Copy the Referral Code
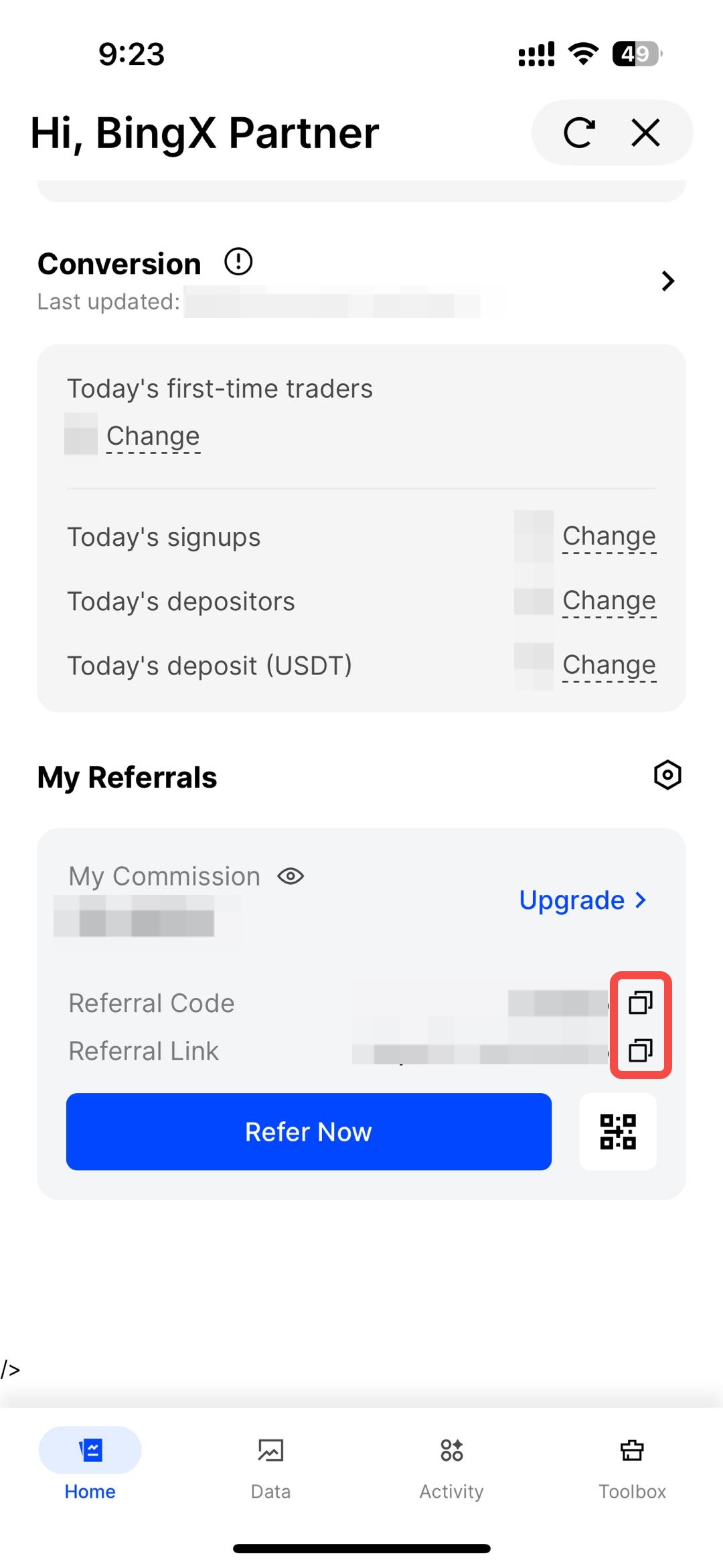723x1568 pixels. click(x=641, y=1003)
